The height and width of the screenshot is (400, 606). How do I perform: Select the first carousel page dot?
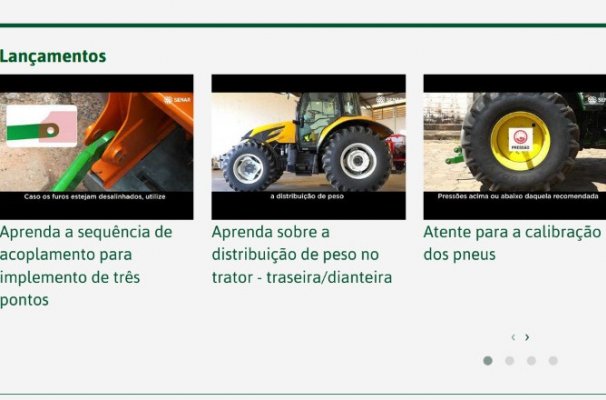488,360
